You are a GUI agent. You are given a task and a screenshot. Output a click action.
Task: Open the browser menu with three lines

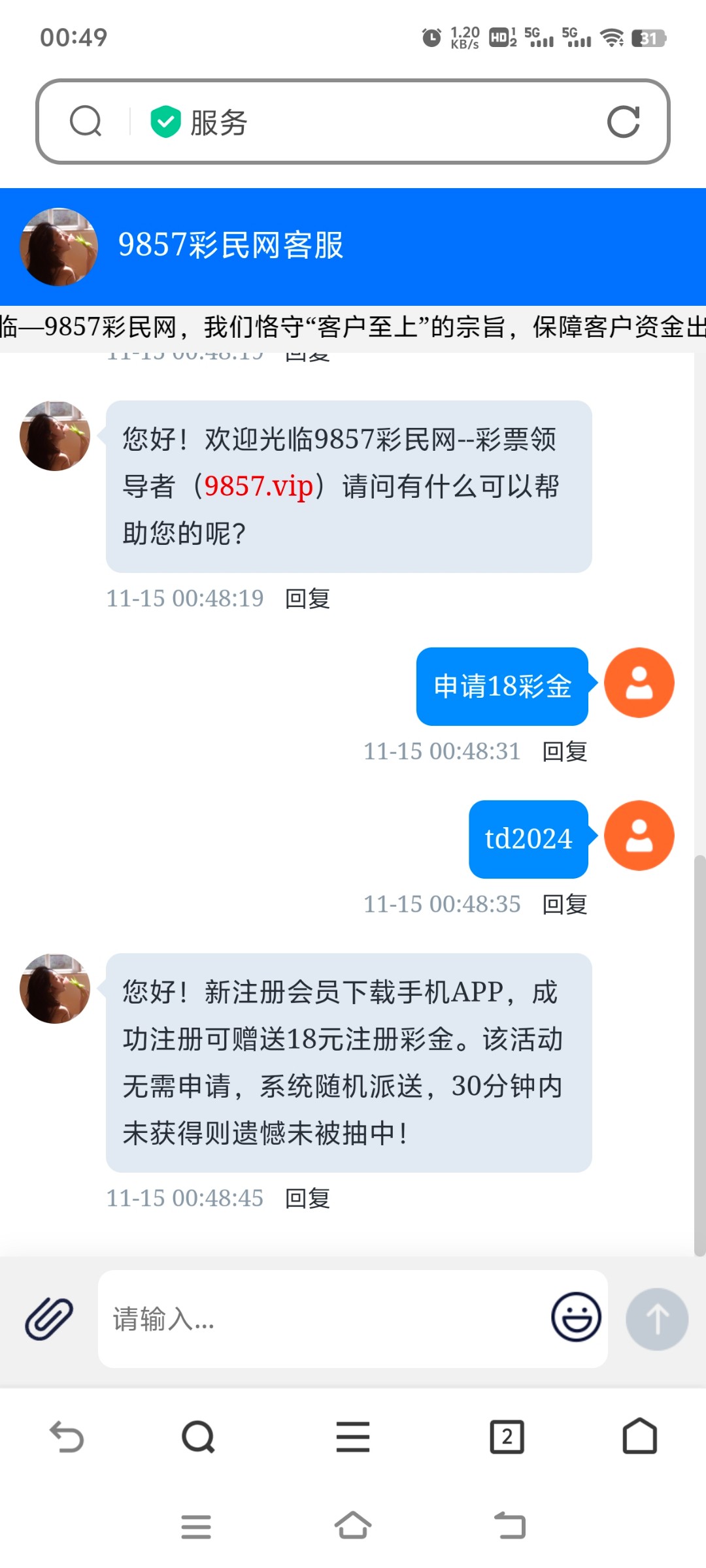coord(353,1437)
